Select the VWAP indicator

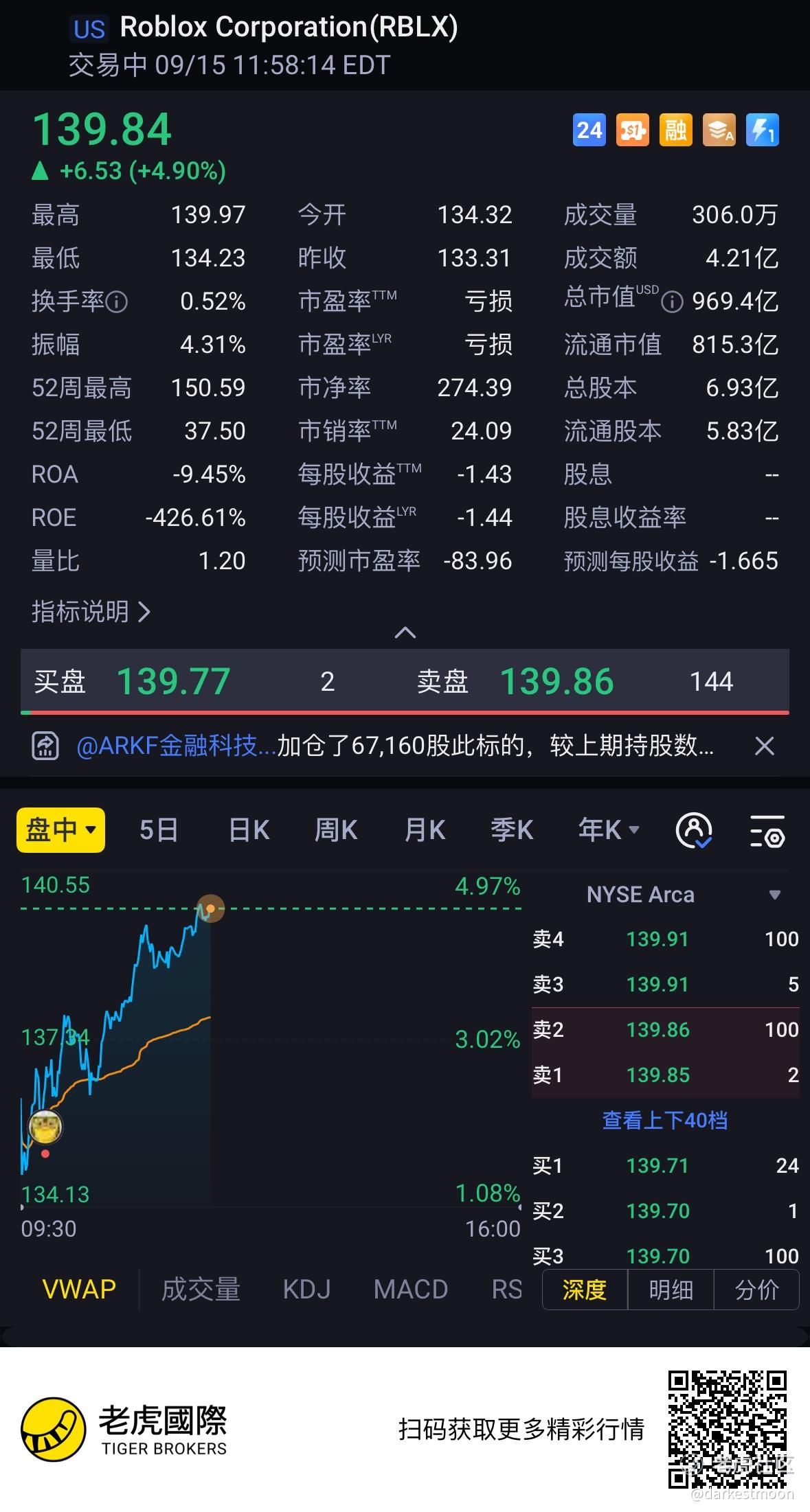point(79,1290)
